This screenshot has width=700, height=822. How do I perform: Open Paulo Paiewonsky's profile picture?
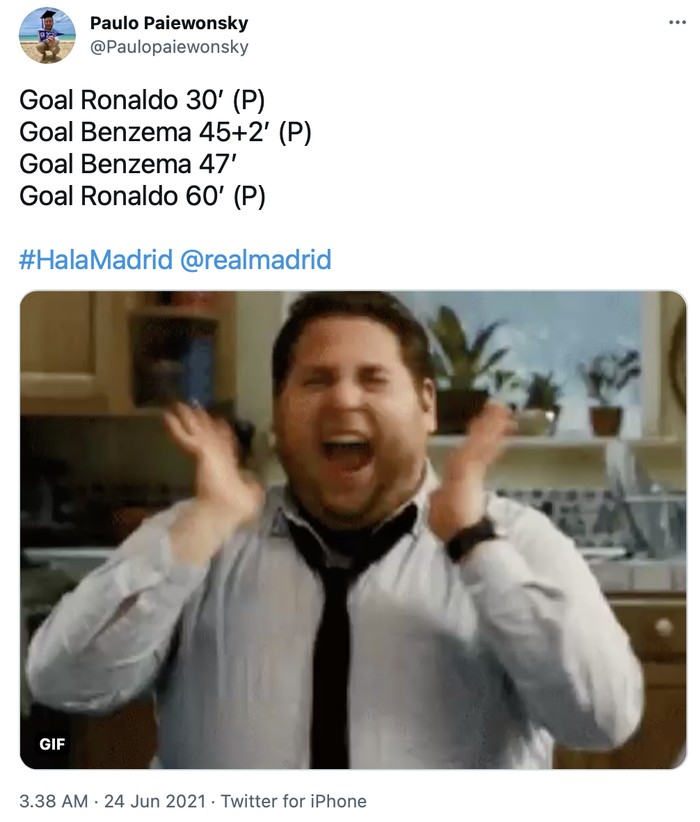point(47,35)
